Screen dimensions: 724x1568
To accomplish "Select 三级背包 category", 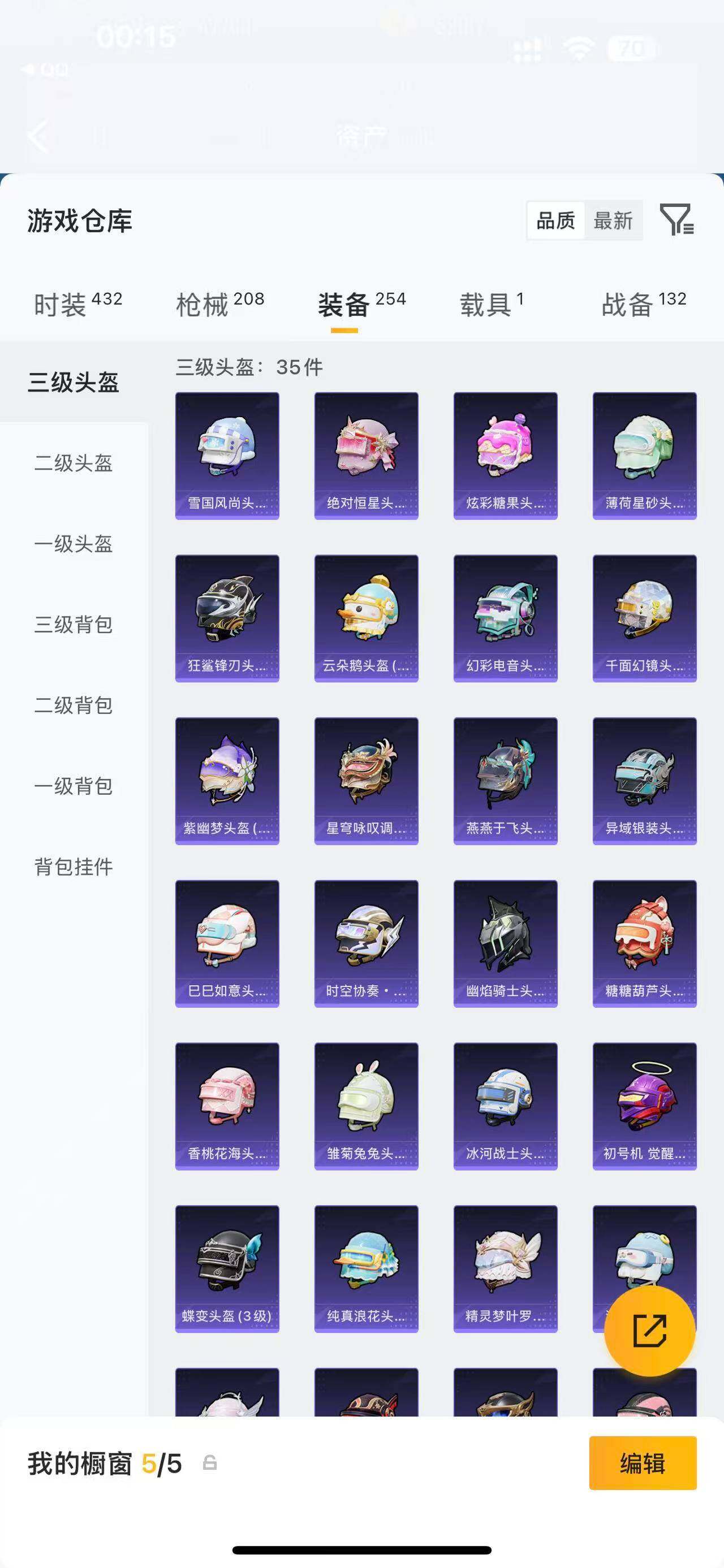I will pos(73,625).
